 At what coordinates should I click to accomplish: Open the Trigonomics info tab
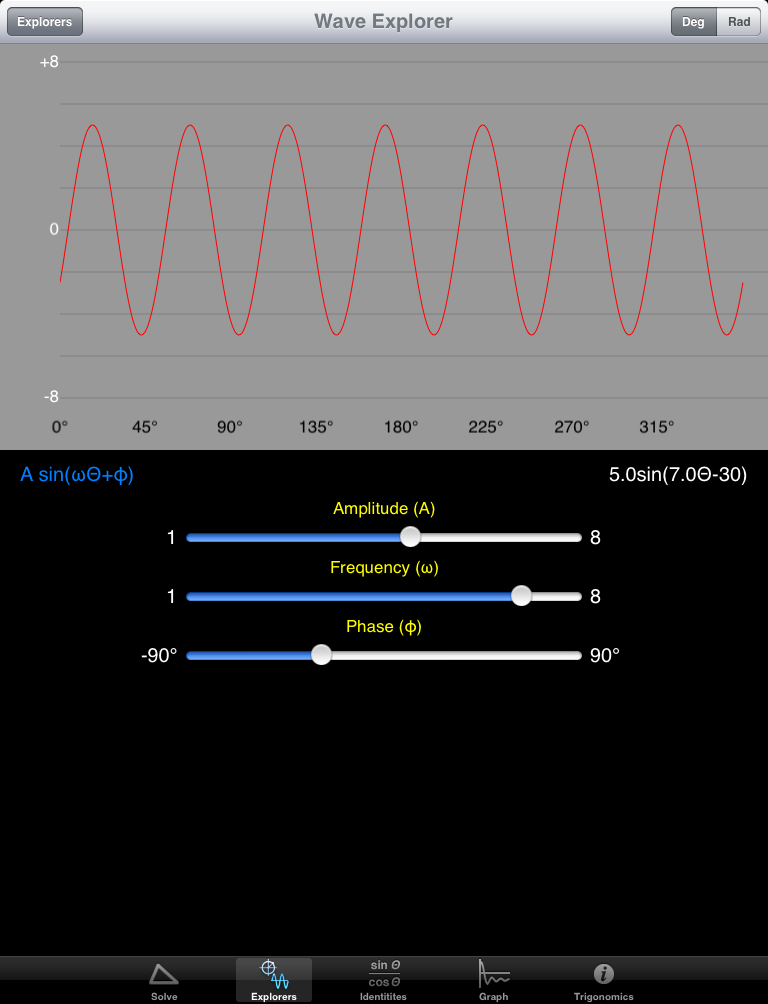pos(603,980)
